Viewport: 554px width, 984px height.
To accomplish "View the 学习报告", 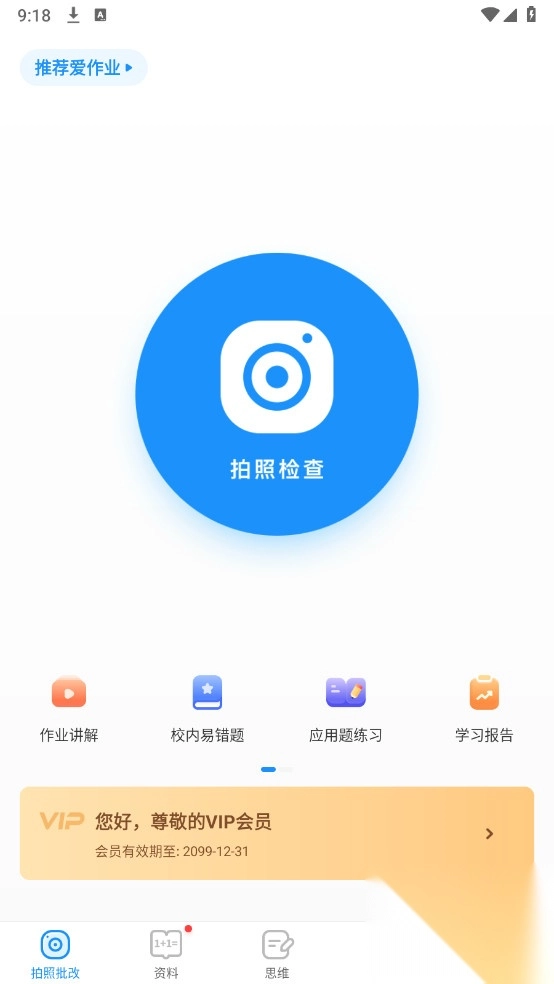I will tap(484, 710).
